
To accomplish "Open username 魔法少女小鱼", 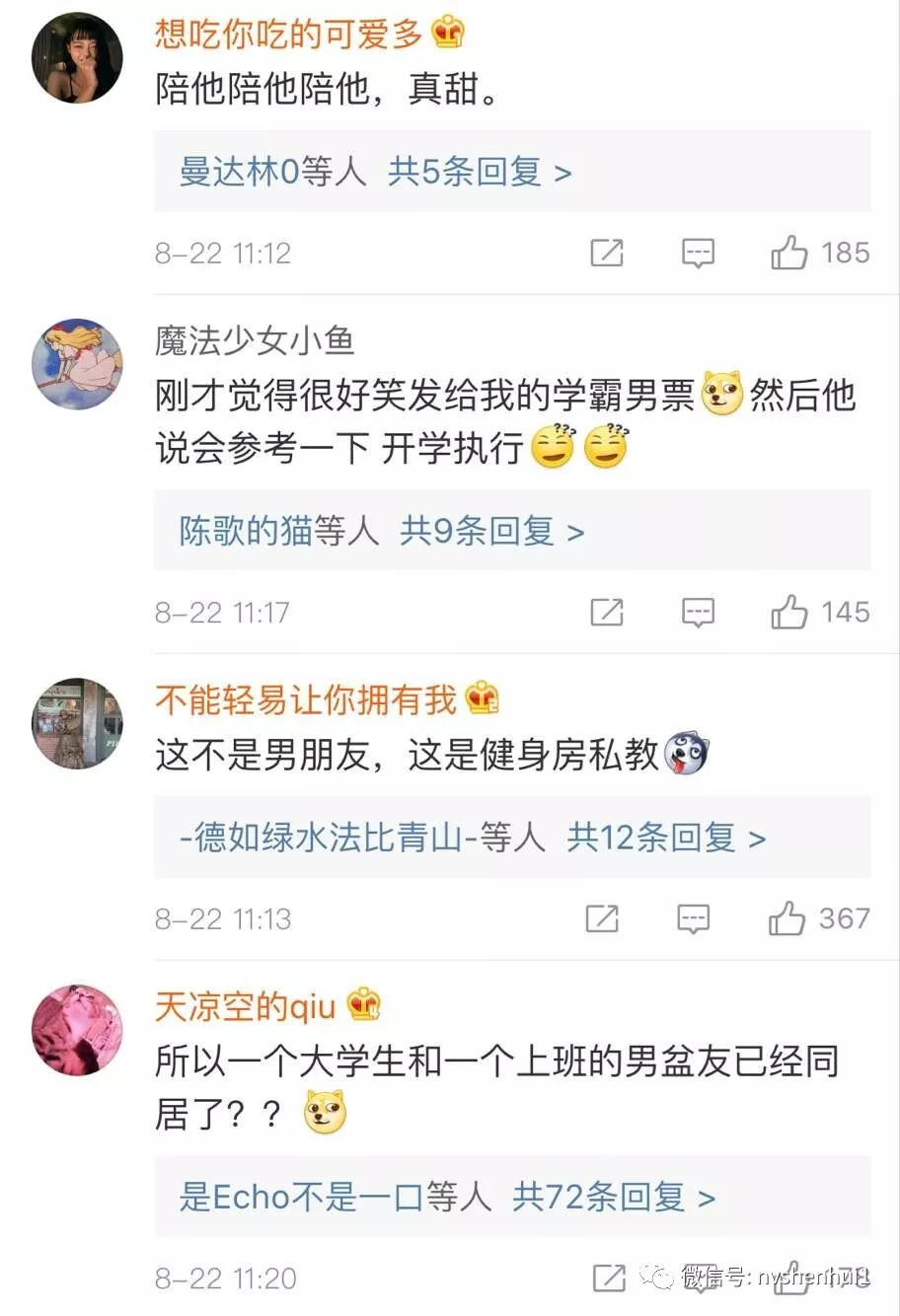I will tap(255, 341).
